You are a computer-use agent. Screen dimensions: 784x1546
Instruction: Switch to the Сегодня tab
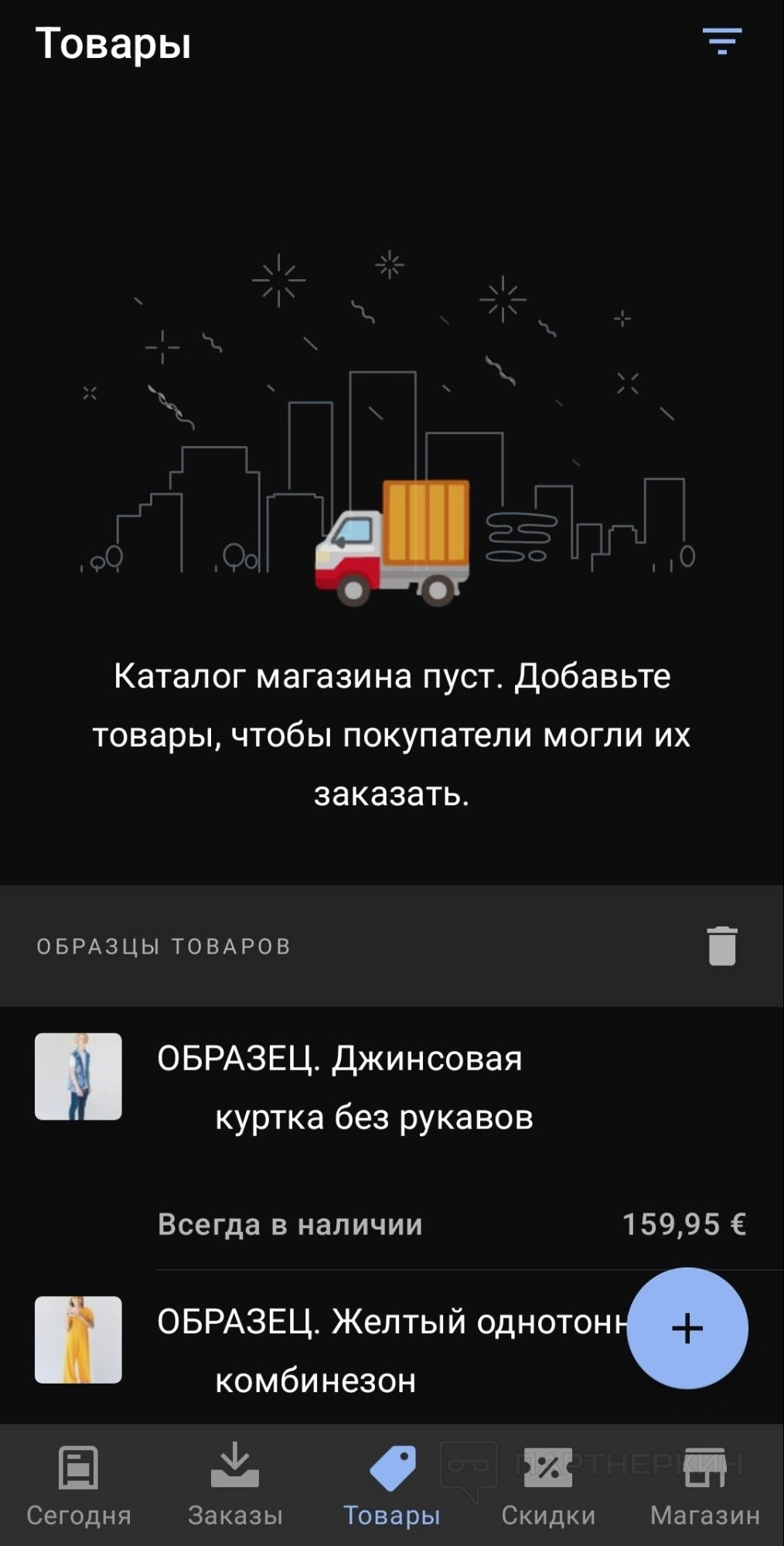coord(79,1485)
